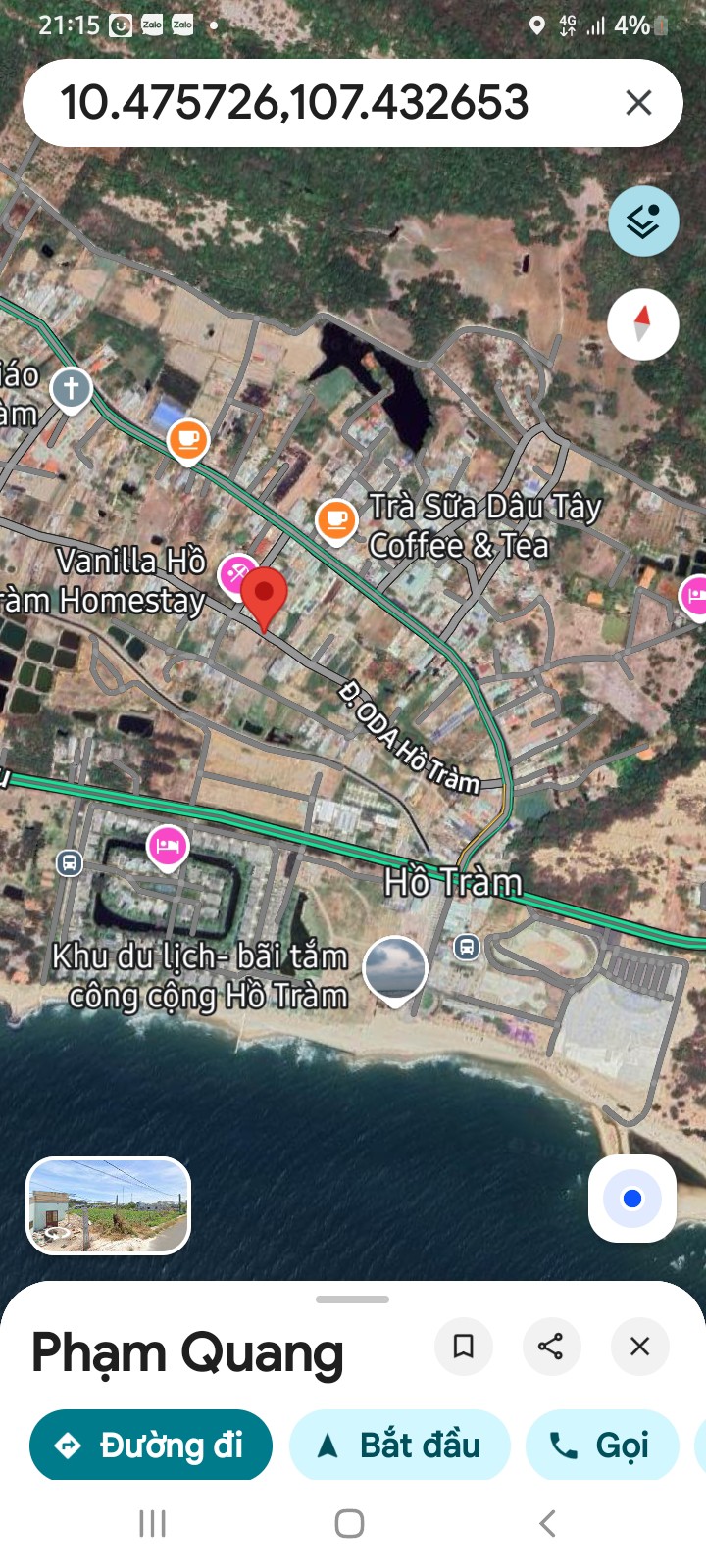Expand the place panel drag handle

(x=353, y=1299)
